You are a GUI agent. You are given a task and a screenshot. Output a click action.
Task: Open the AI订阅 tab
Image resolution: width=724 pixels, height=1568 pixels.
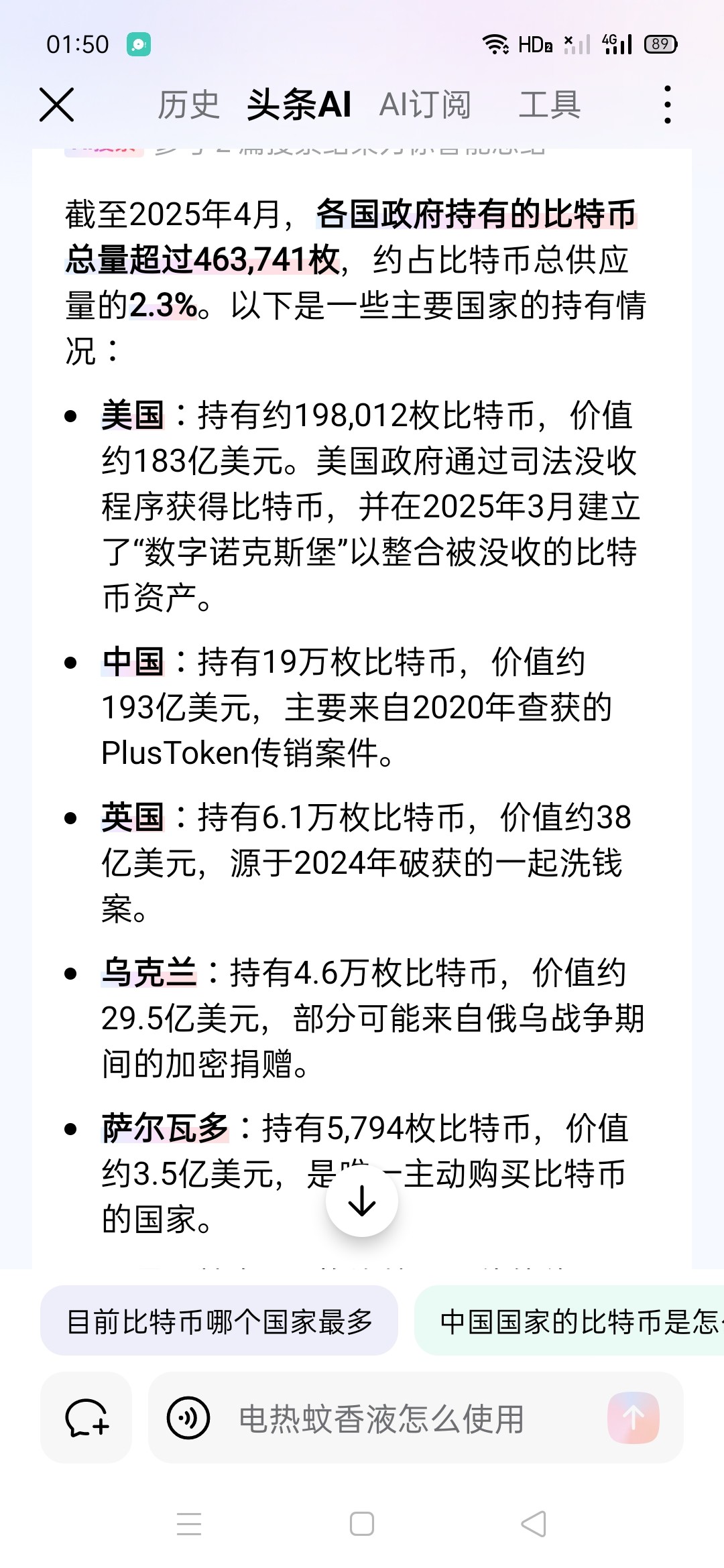pos(425,105)
